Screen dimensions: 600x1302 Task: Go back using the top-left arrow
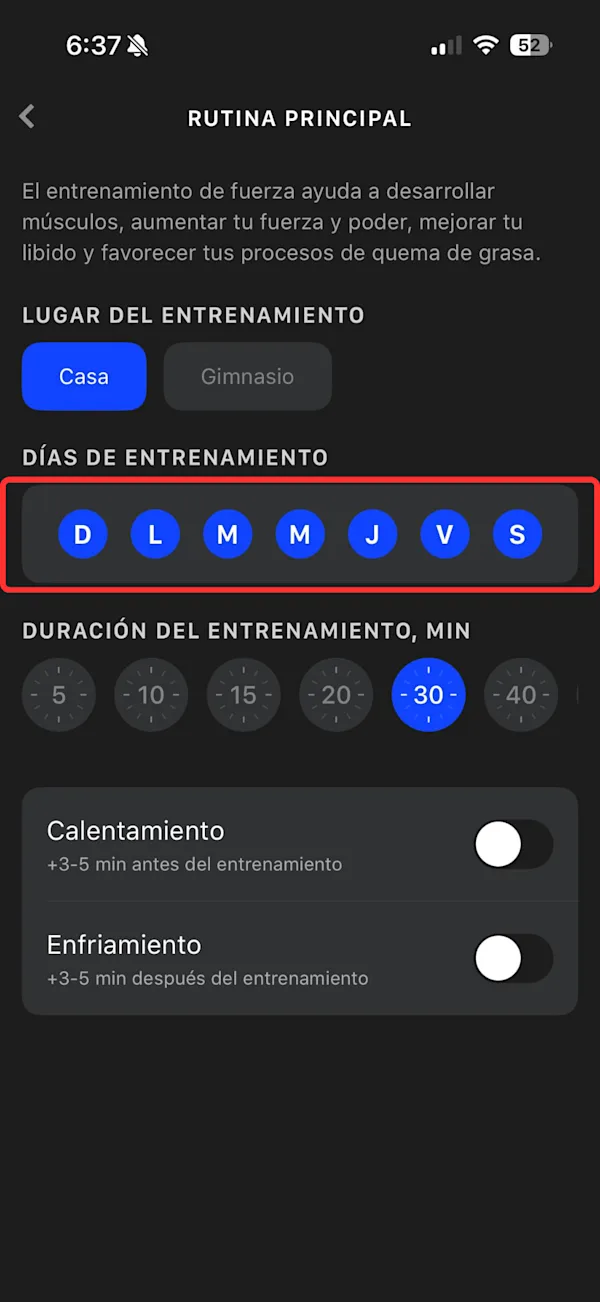(27, 117)
